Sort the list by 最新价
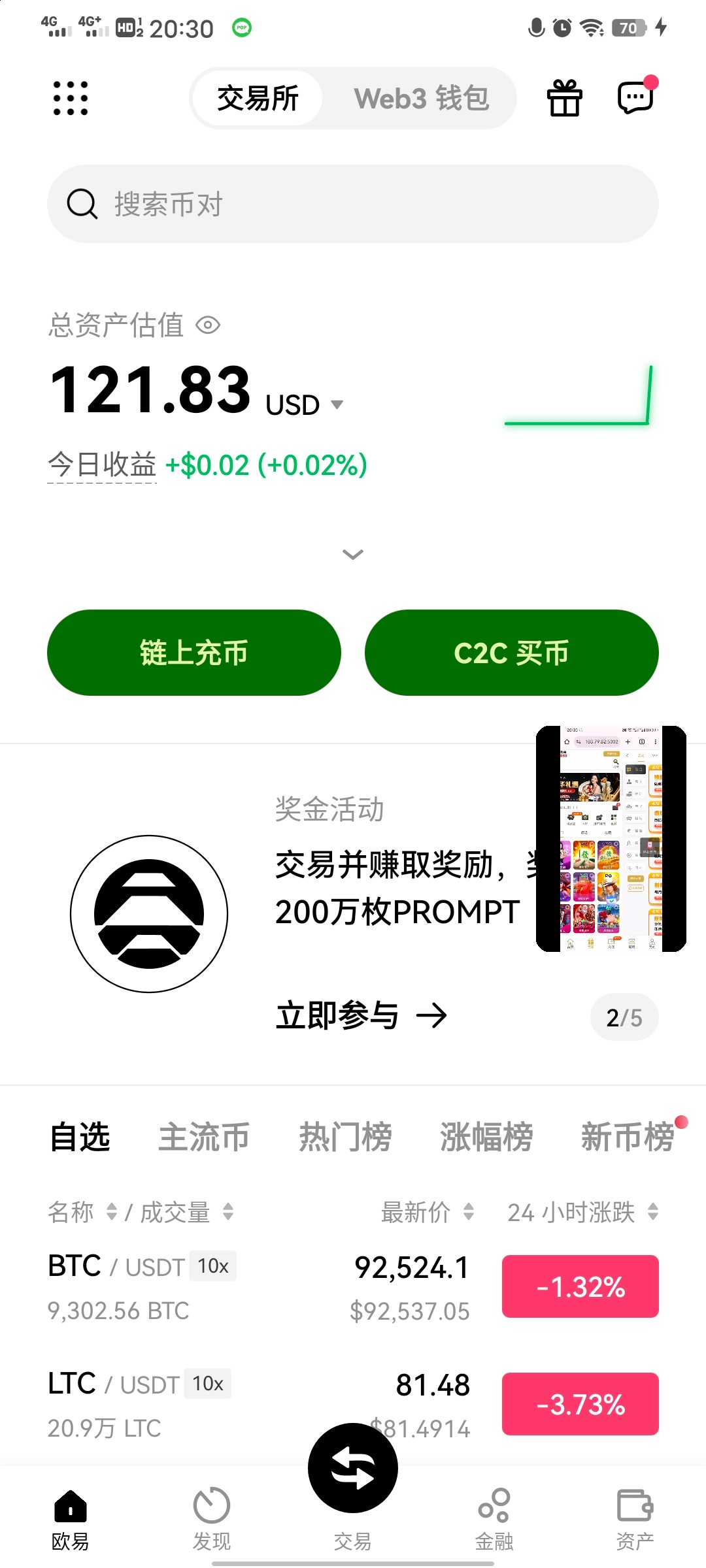The image size is (706, 1568). coord(428,1213)
